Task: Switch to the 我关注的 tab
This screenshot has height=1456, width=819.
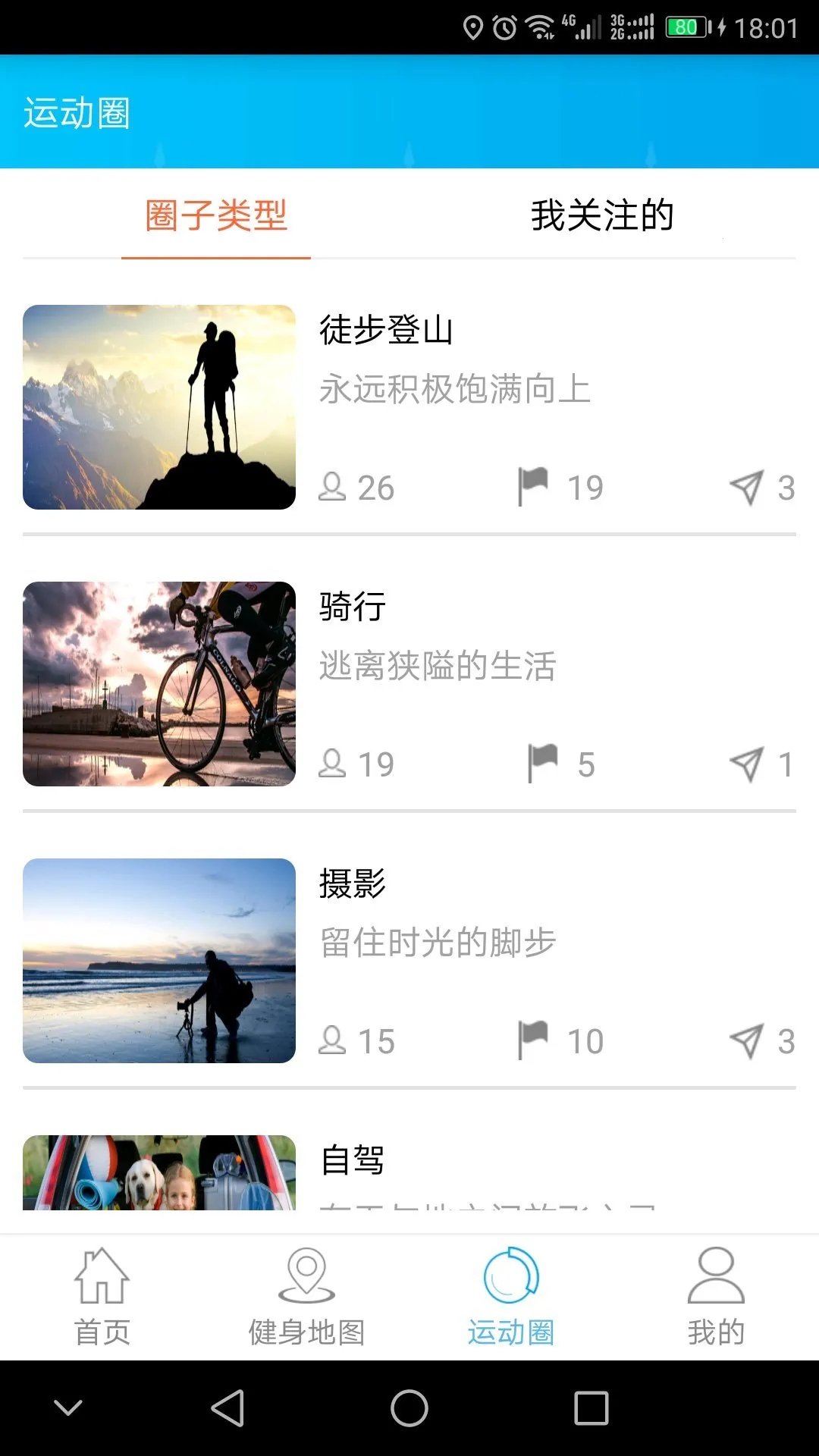Action: (602, 215)
